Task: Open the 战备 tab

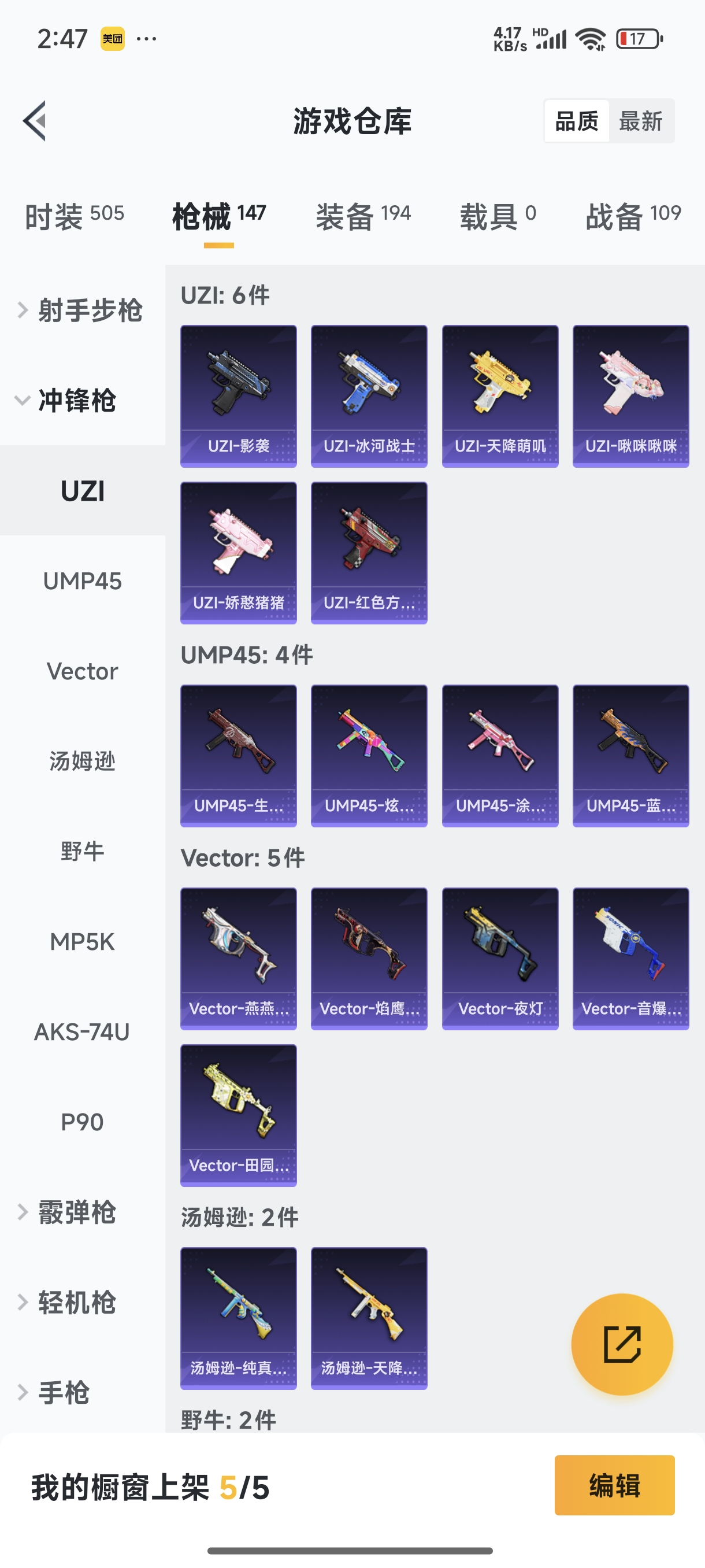Action: click(633, 216)
